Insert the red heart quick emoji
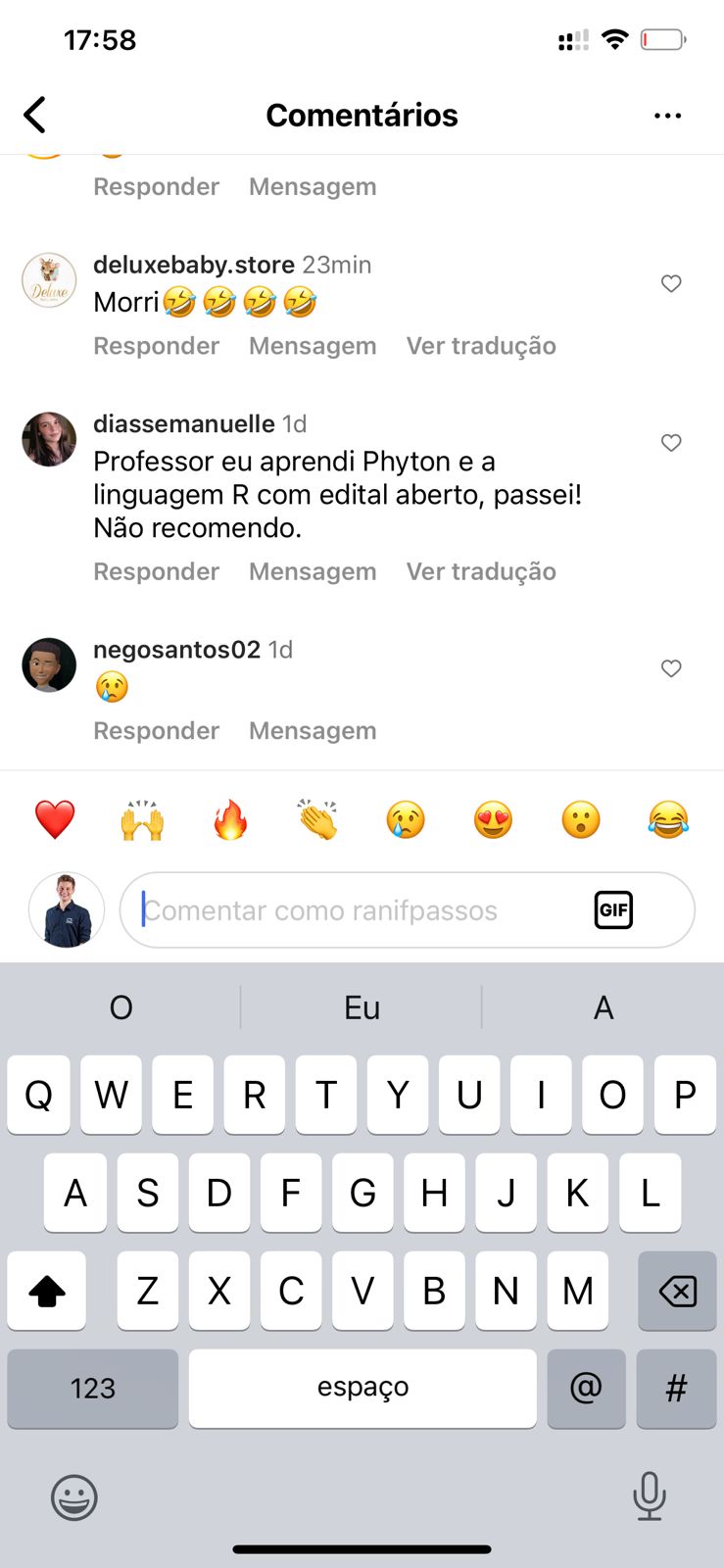Image resolution: width=724 pixels, height=1568 pixels. (55, 819)
